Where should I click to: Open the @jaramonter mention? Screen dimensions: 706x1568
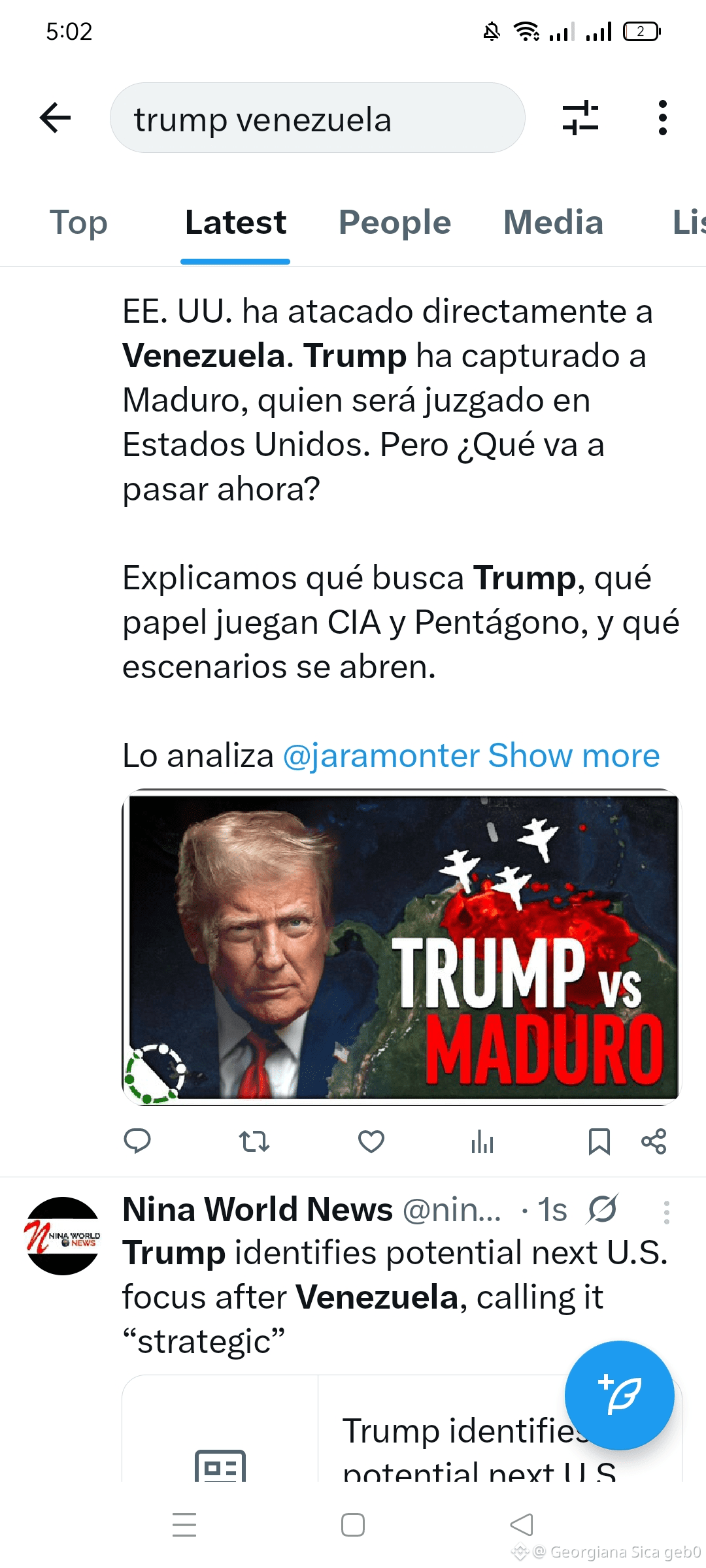coord(381,756)
